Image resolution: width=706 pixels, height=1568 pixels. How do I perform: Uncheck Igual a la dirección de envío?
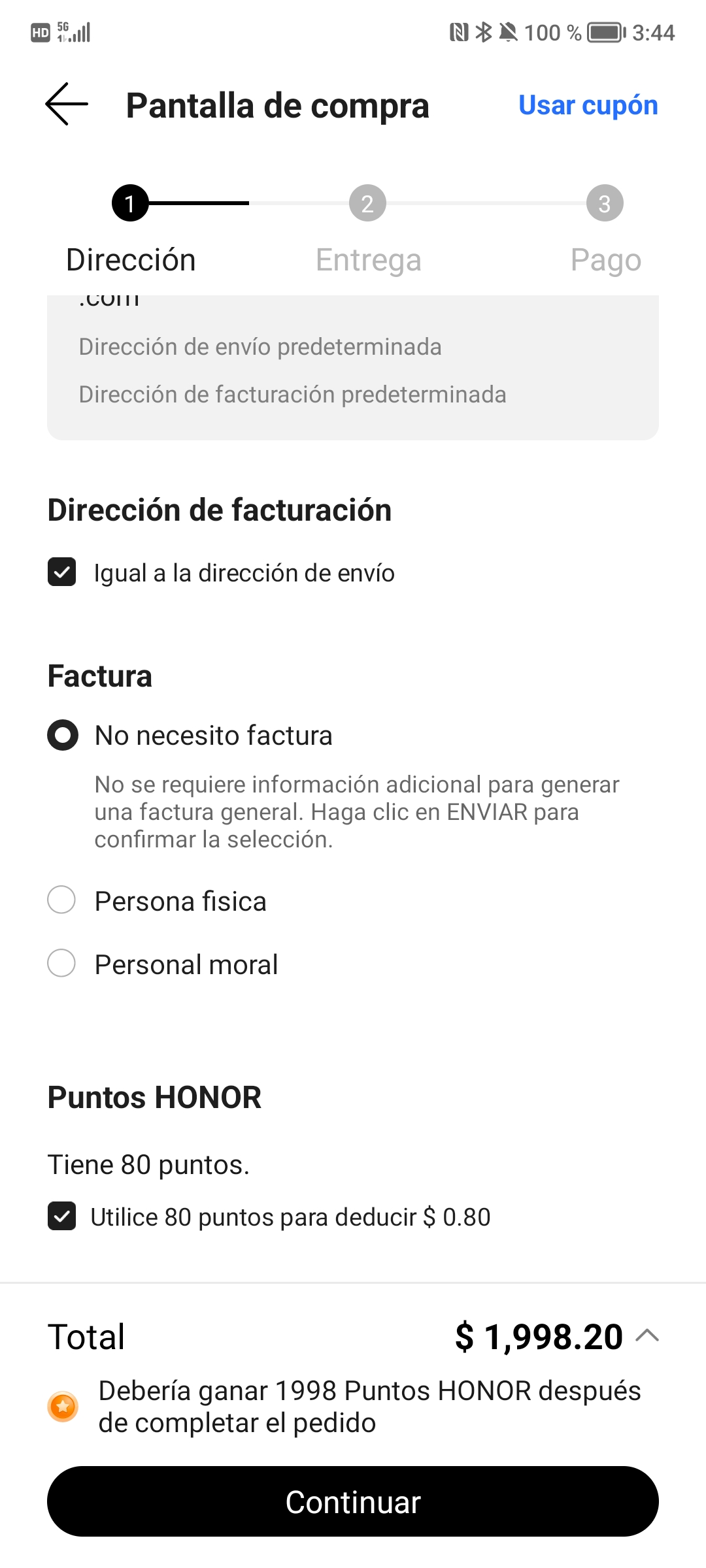(x=62, y=572)
